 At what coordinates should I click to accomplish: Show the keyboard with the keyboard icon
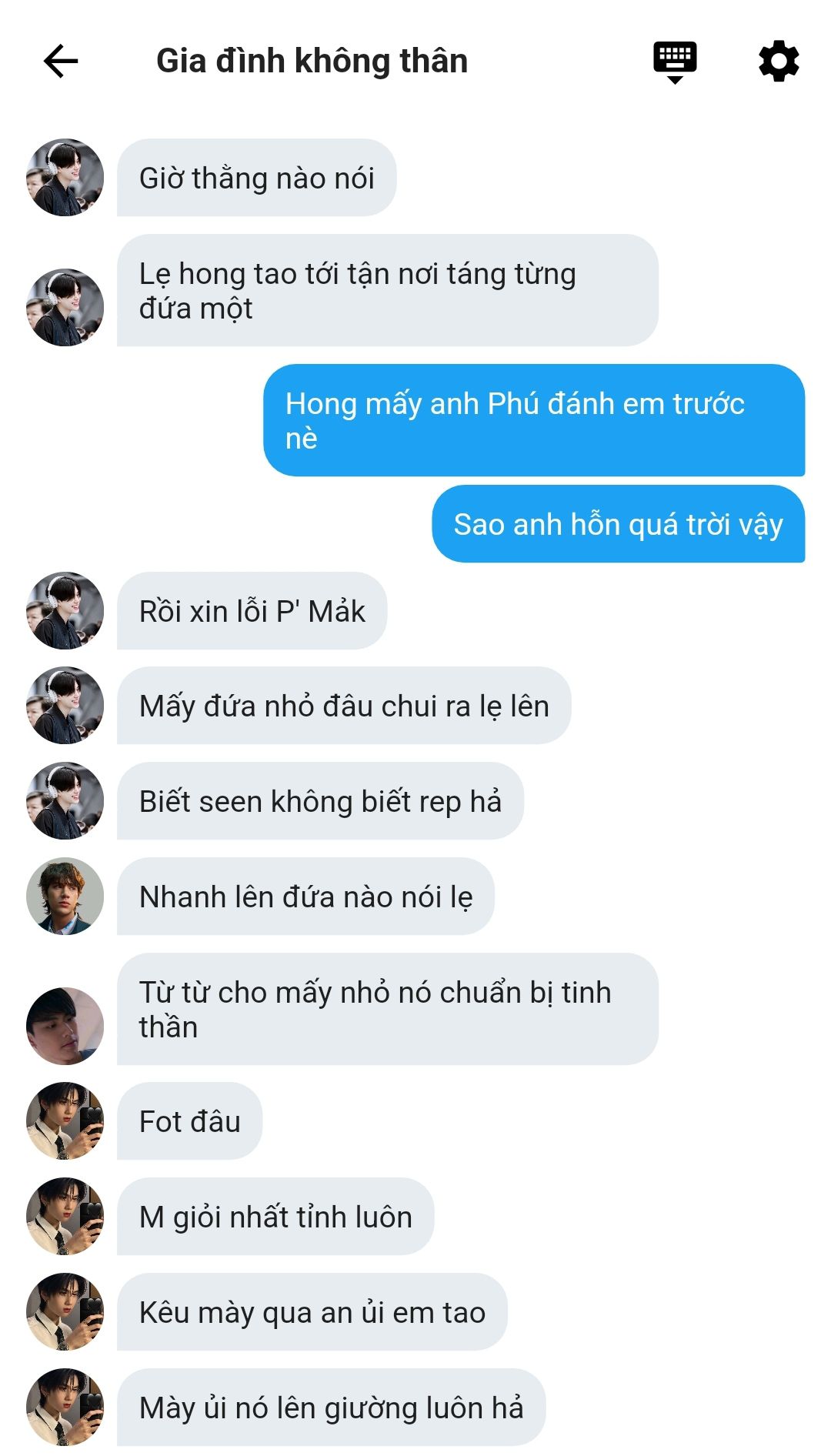[x=675, y=61]
